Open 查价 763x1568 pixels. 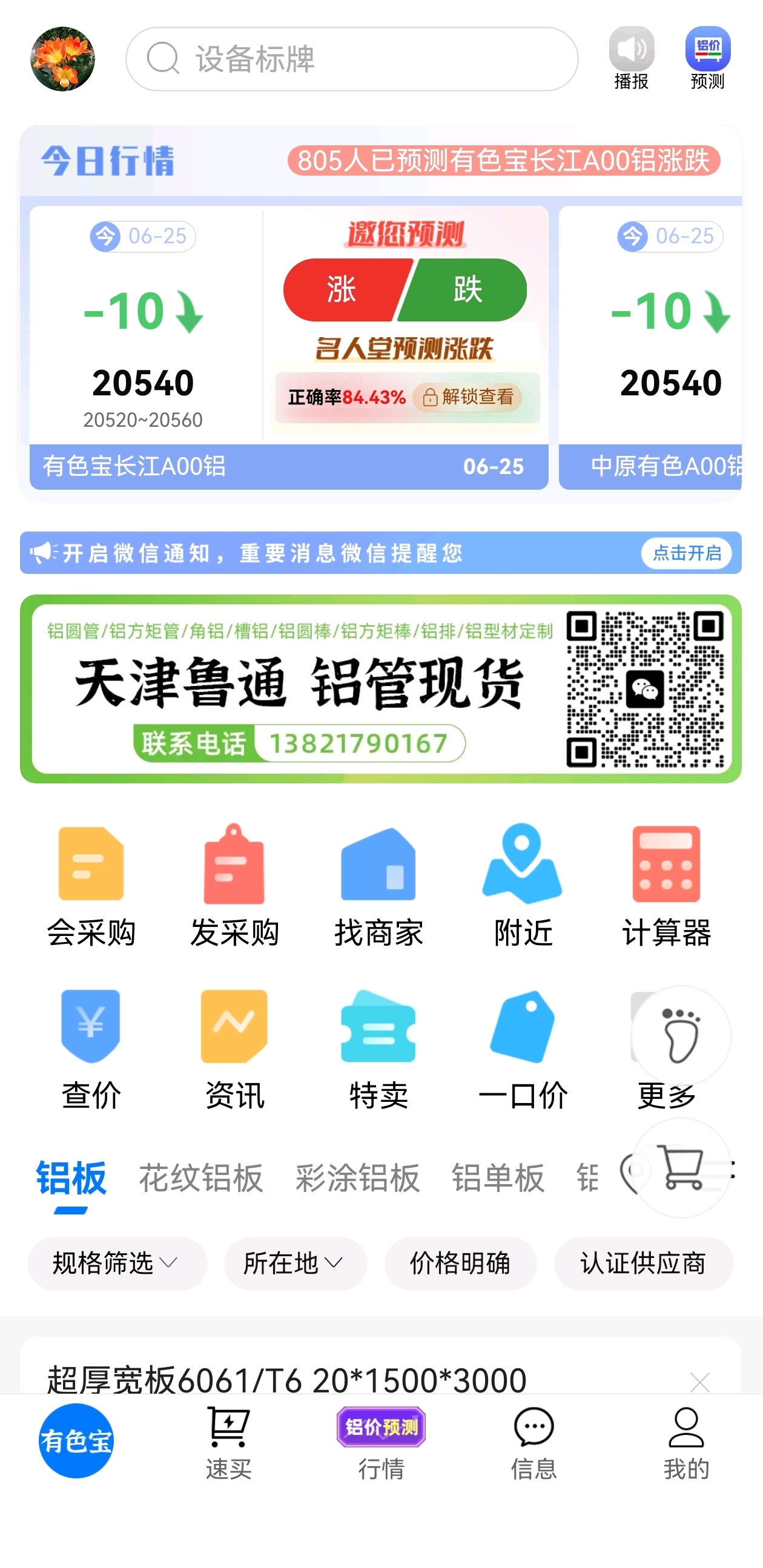[91, 1049]
